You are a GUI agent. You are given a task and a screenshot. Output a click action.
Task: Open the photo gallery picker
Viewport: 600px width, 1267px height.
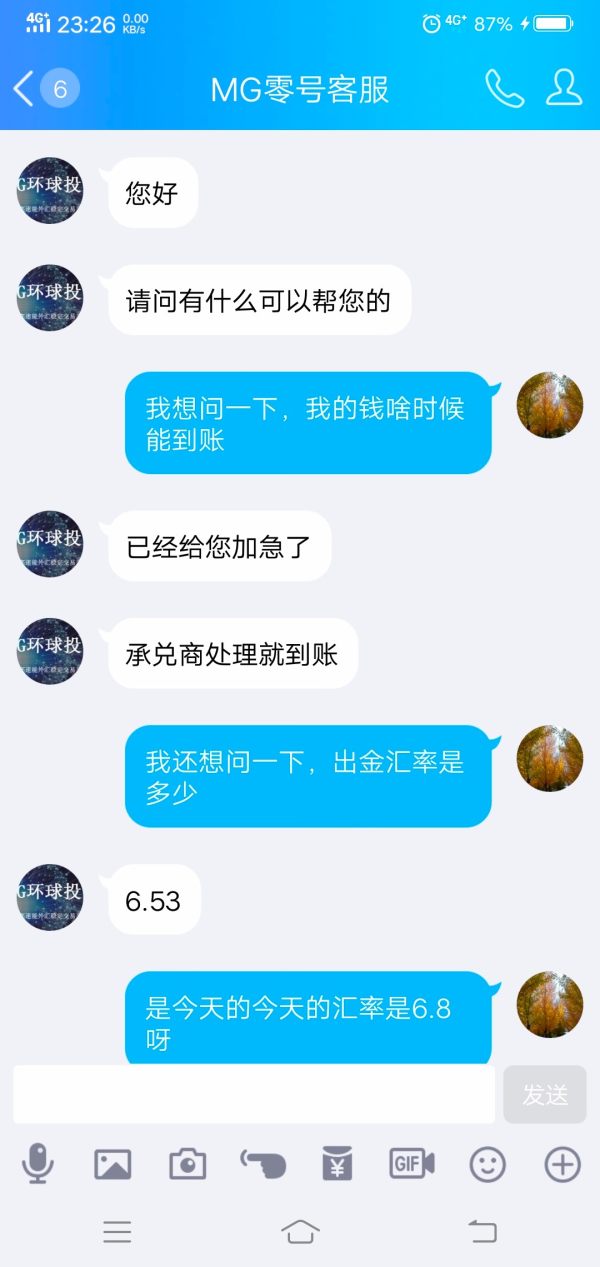[113, 1164]
